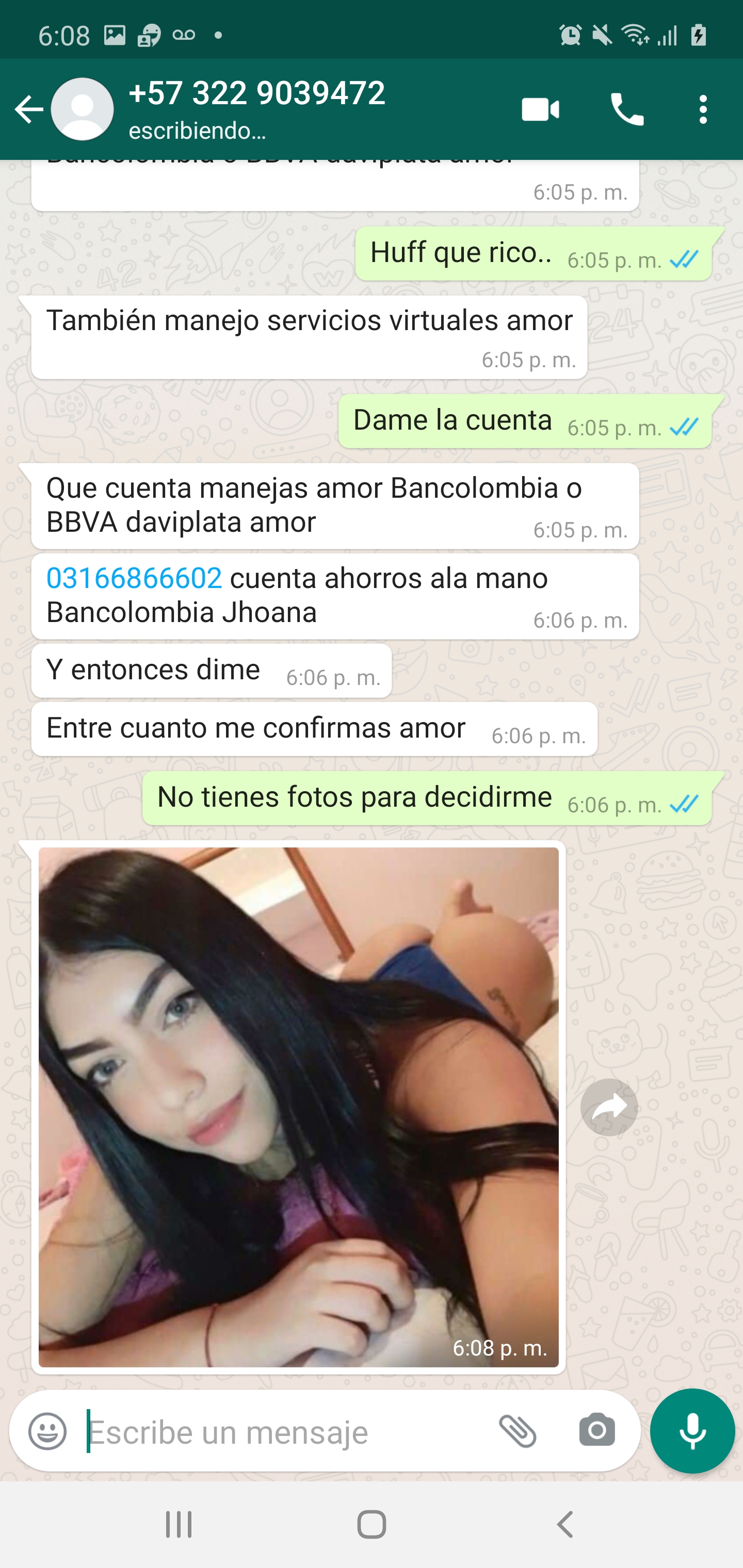Tap the system home button
743x1568 pixels.
click(x=372, y=1525)
